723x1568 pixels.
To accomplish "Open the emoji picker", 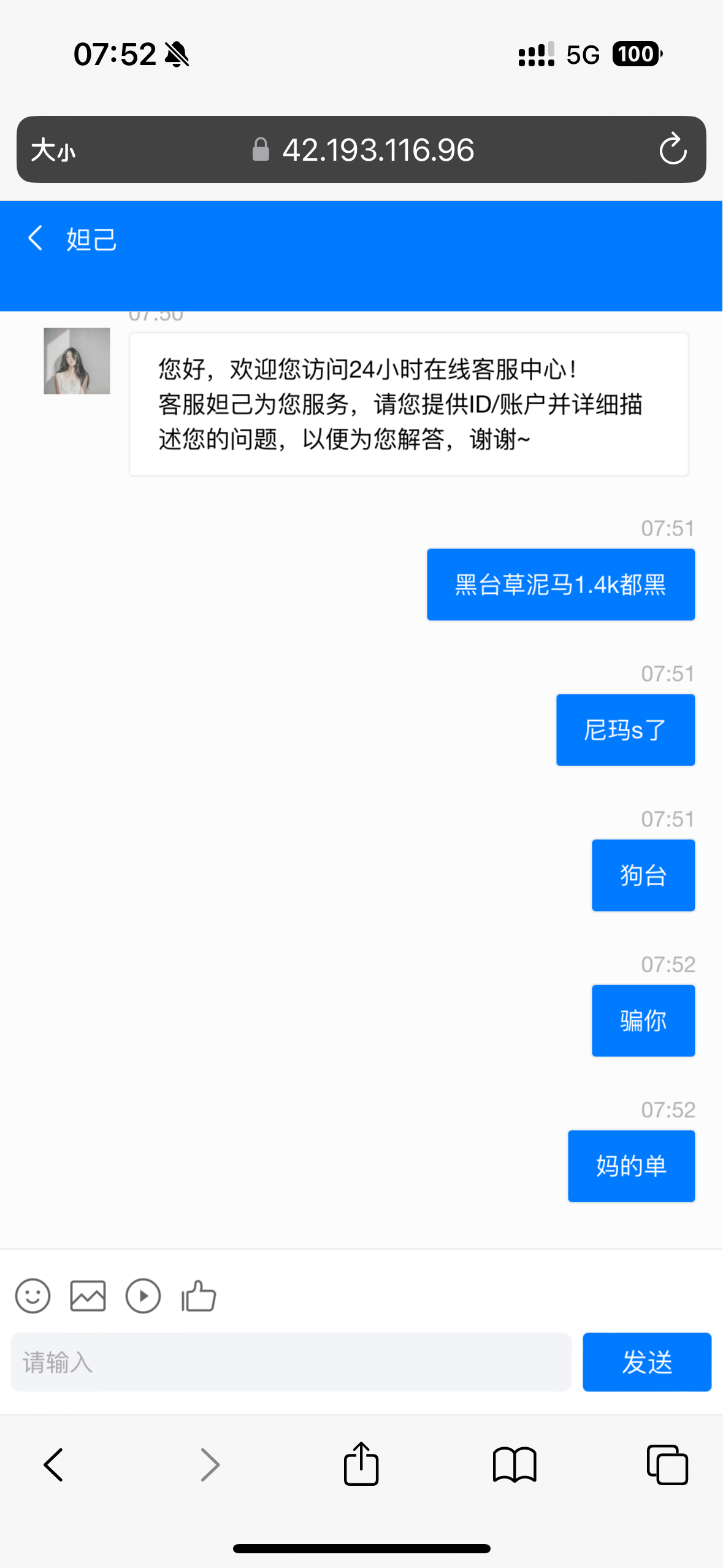I will [x=33, y=1296].
